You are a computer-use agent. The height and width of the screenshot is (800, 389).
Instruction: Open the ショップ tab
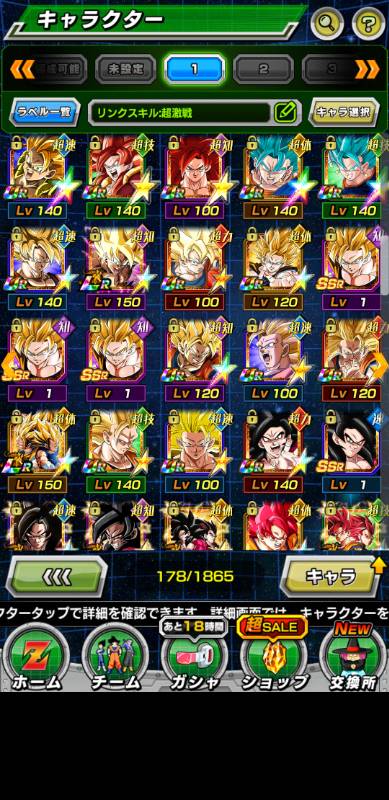[x=275, y=658]
